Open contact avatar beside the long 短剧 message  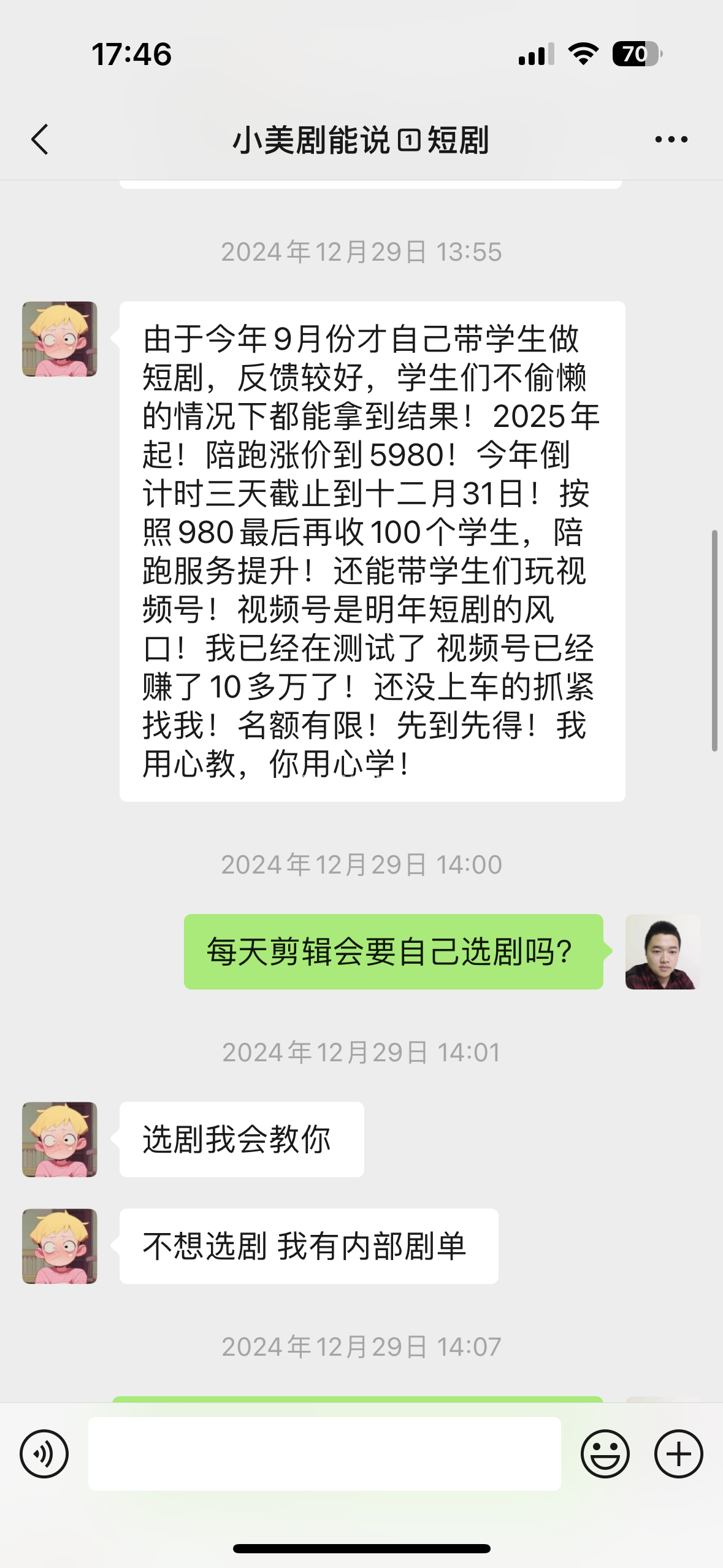pos(59,339)
